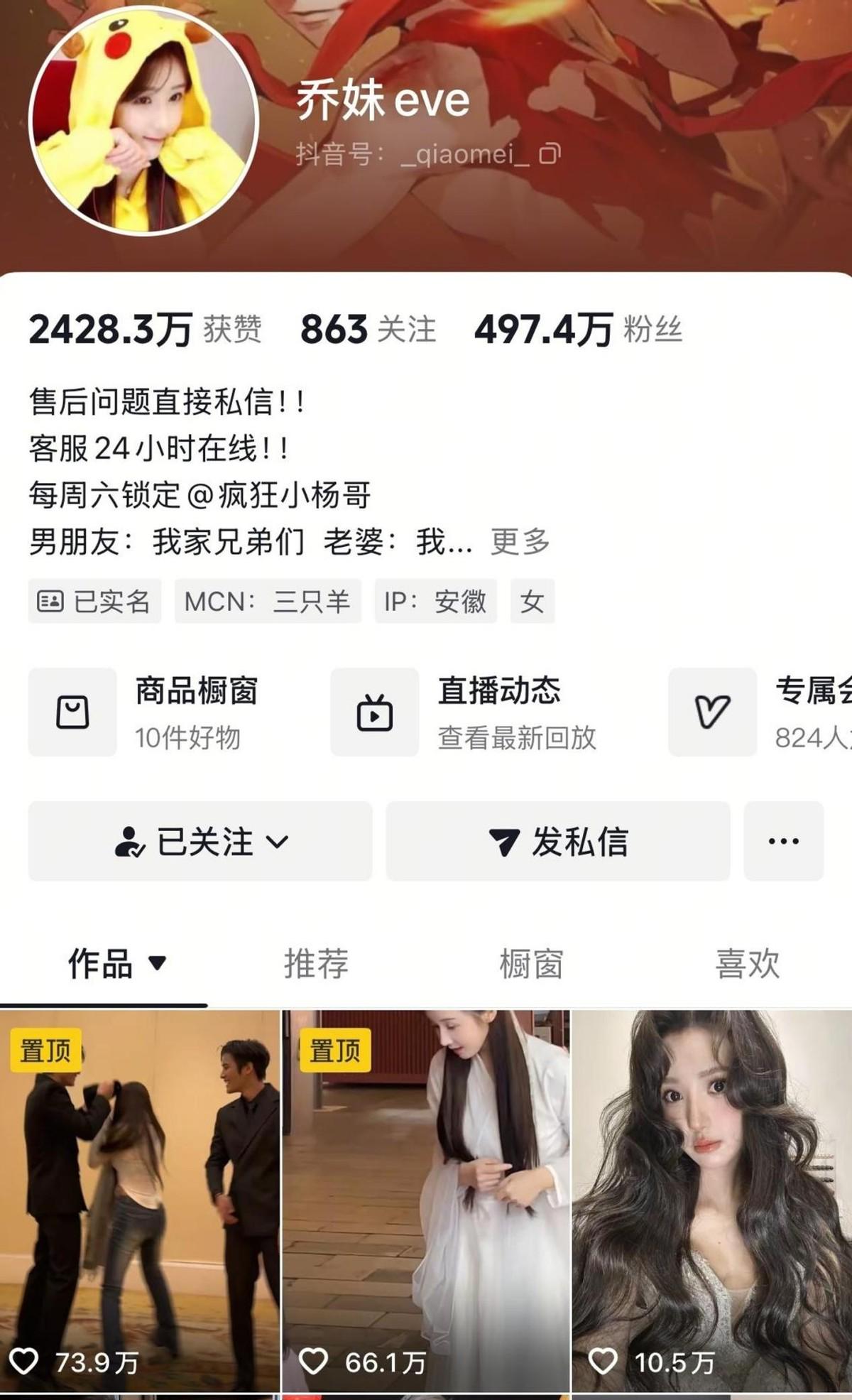This screenshot has width=852, height=1400.
Task: Open 乔妹eve's profile avatar
Action: [143, 119]
